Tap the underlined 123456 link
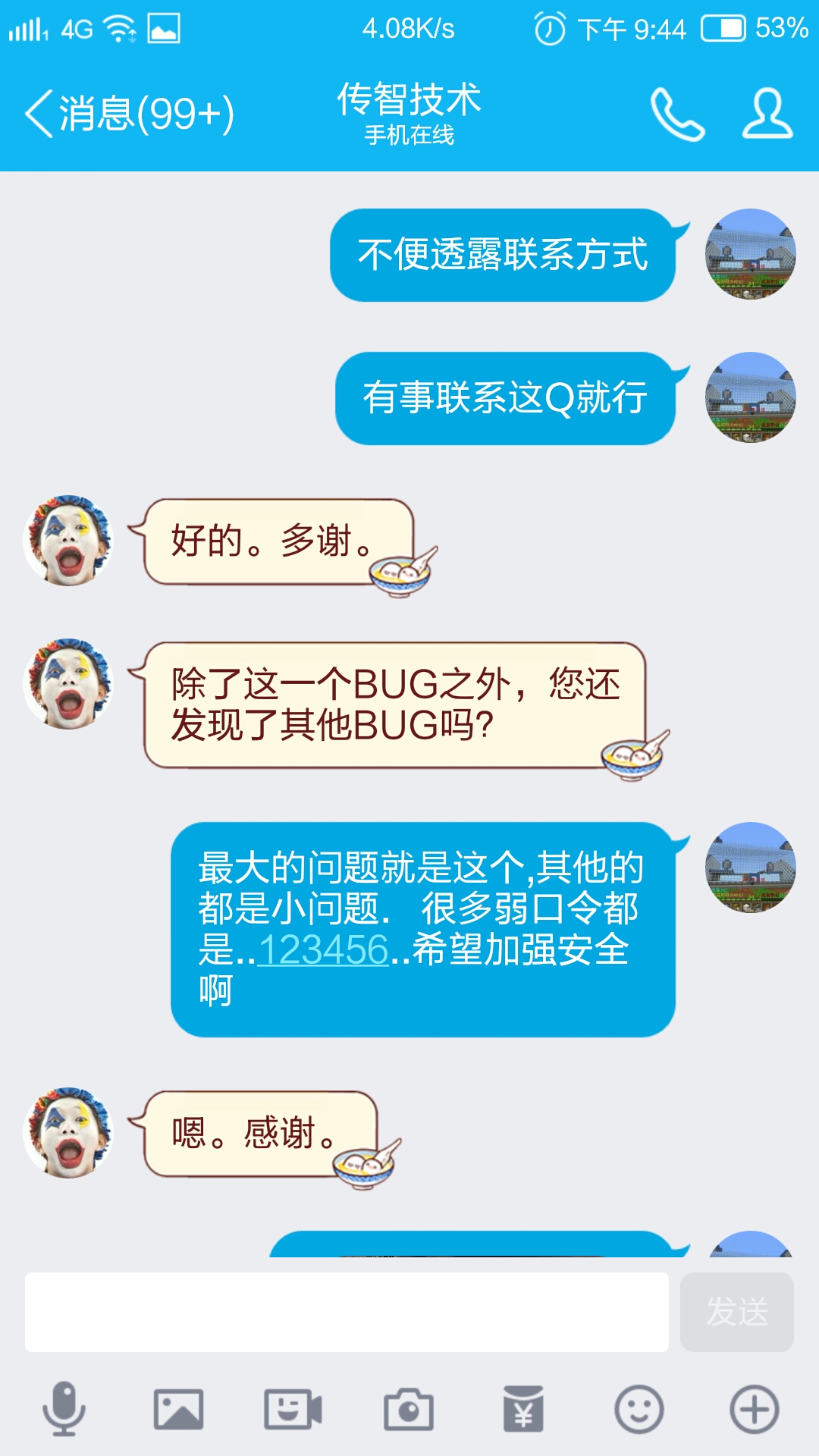The image size is (819, 1456). tap(324, 949)
